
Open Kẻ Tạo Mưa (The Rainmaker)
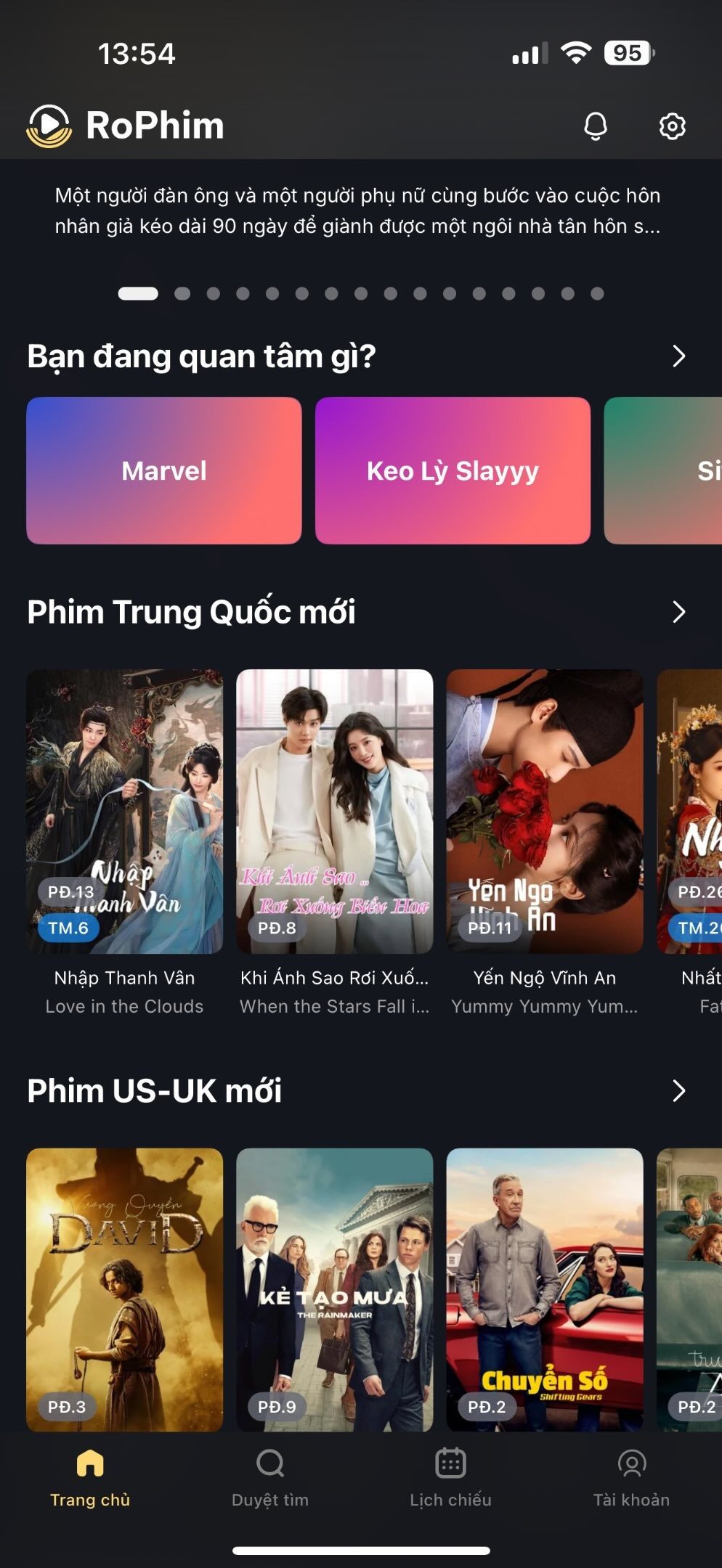click(335, 1289)
